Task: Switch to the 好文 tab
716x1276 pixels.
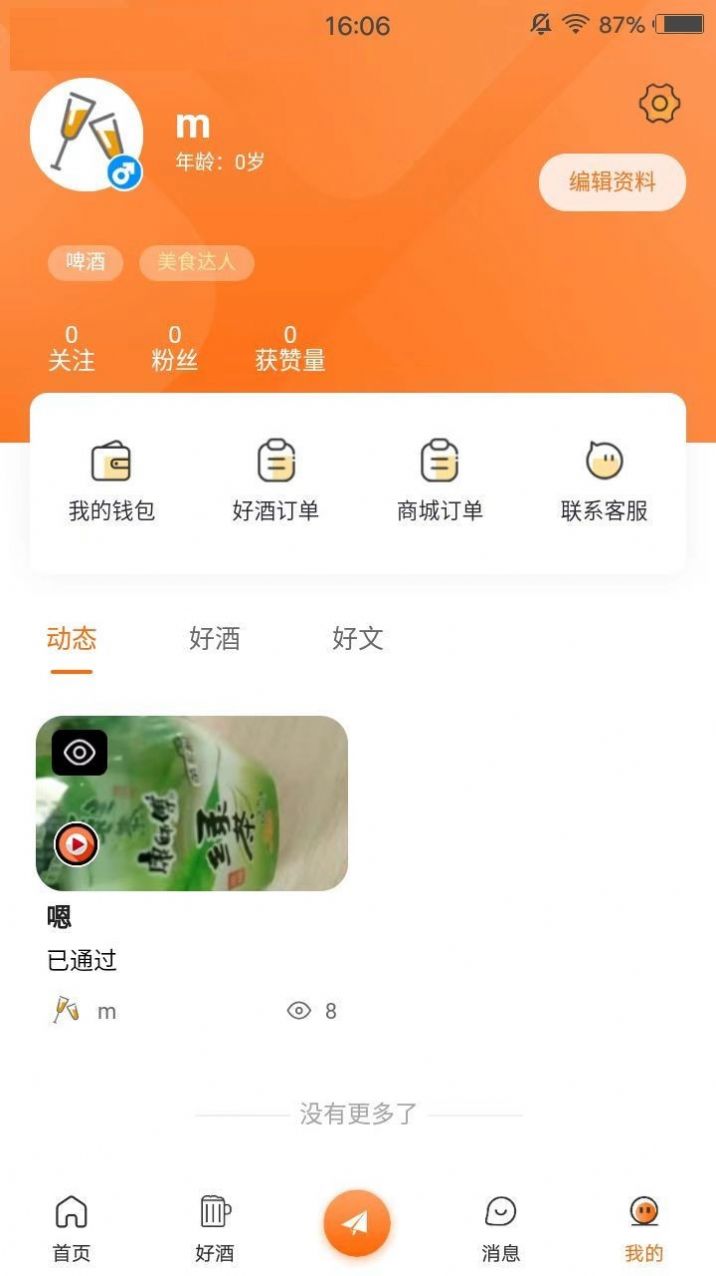Action: [358, 638]
